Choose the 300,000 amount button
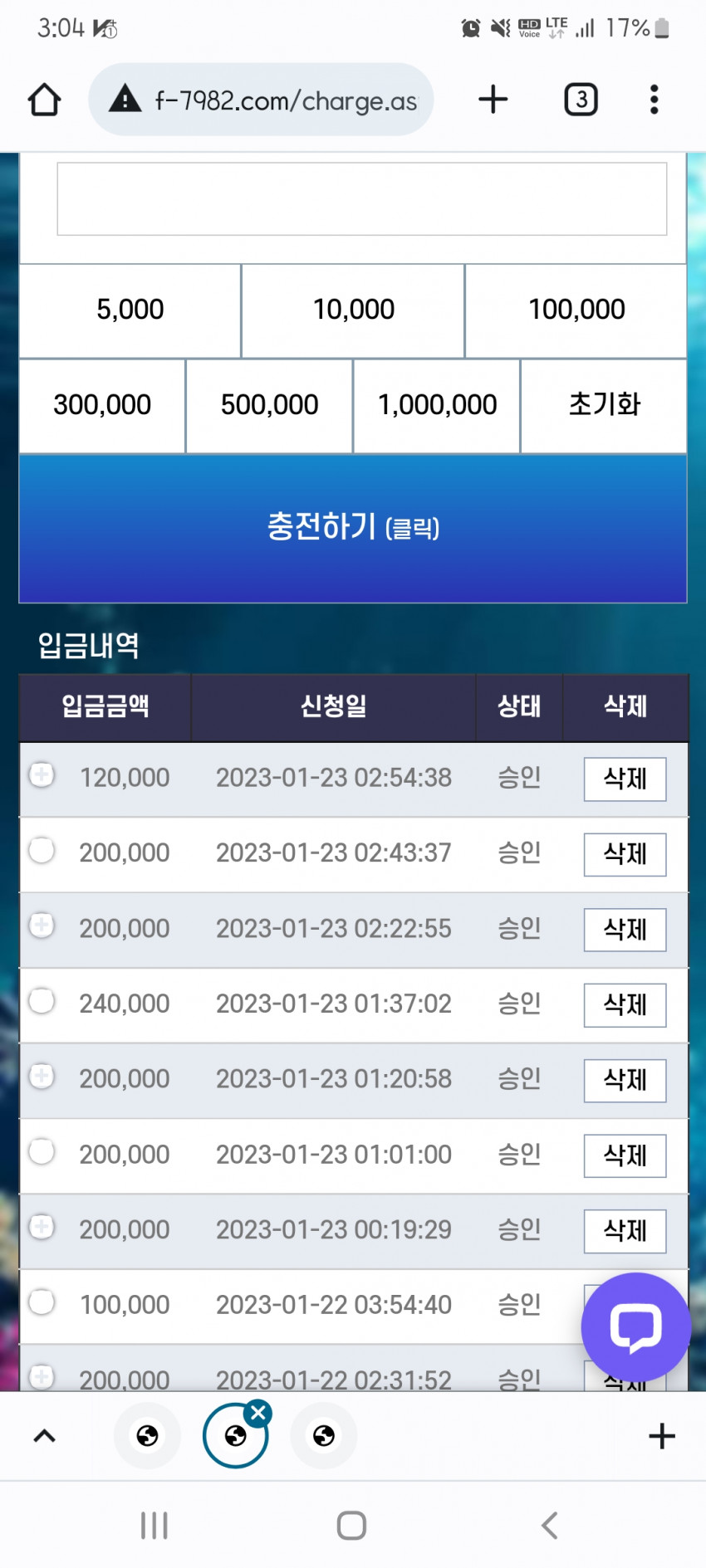The height and width of the screenshot is (1568, 706). pyautogui.click(x=102, y=405)
